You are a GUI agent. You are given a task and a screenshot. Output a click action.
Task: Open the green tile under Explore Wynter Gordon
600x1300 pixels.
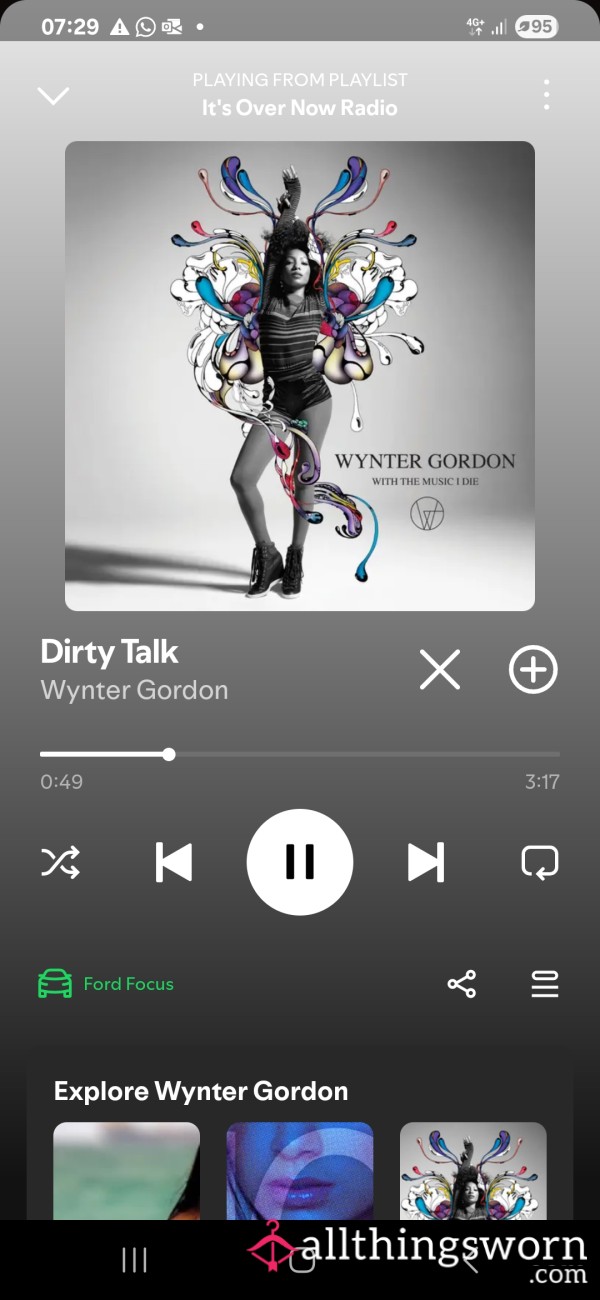(x=126, y=1171)
